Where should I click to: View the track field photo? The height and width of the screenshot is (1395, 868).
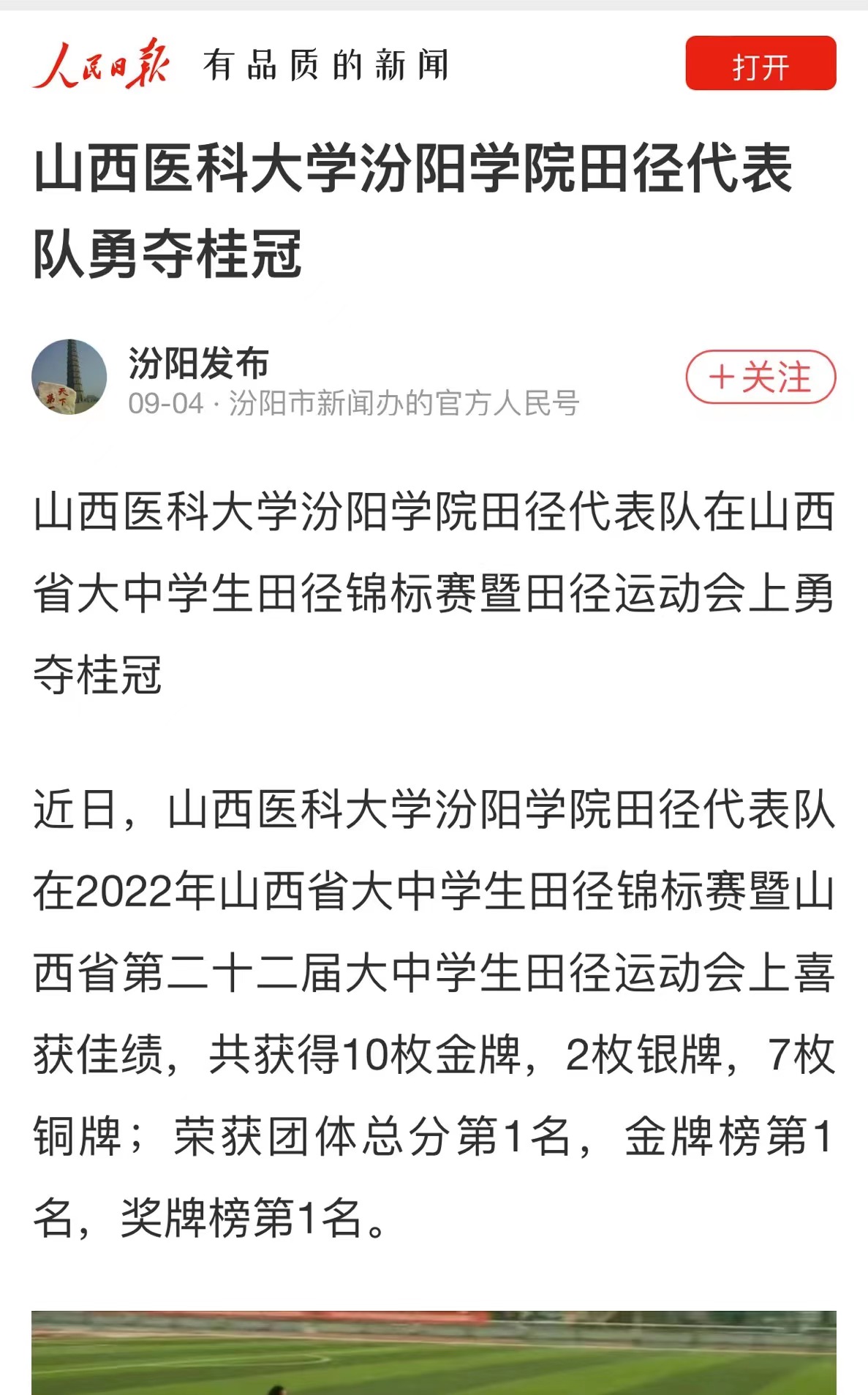pyautogui.click(x=434, y=1353)
